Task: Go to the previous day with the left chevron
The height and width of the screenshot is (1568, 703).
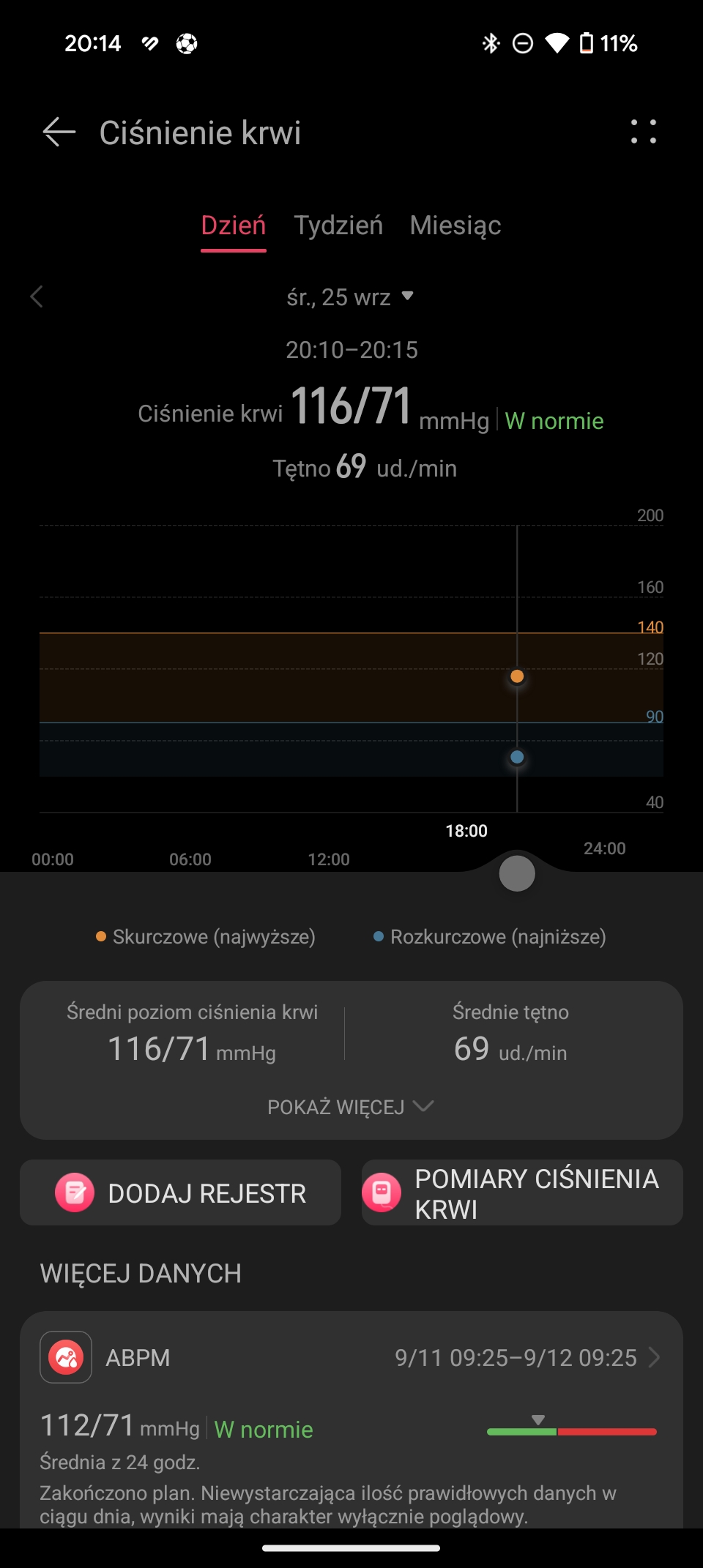Action: coord(37,296)
